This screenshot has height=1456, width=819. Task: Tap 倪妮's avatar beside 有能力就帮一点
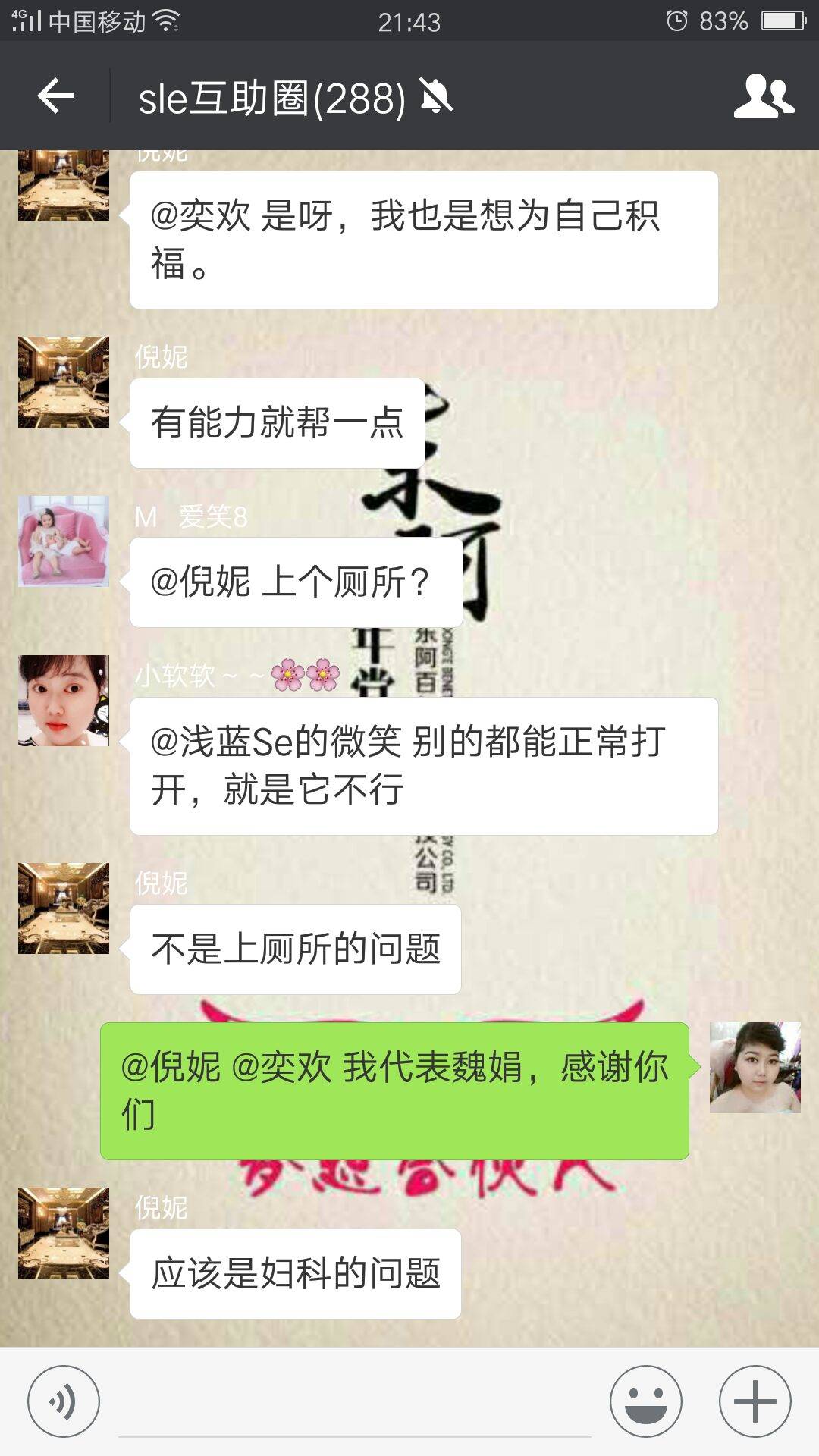click(64, 382)
